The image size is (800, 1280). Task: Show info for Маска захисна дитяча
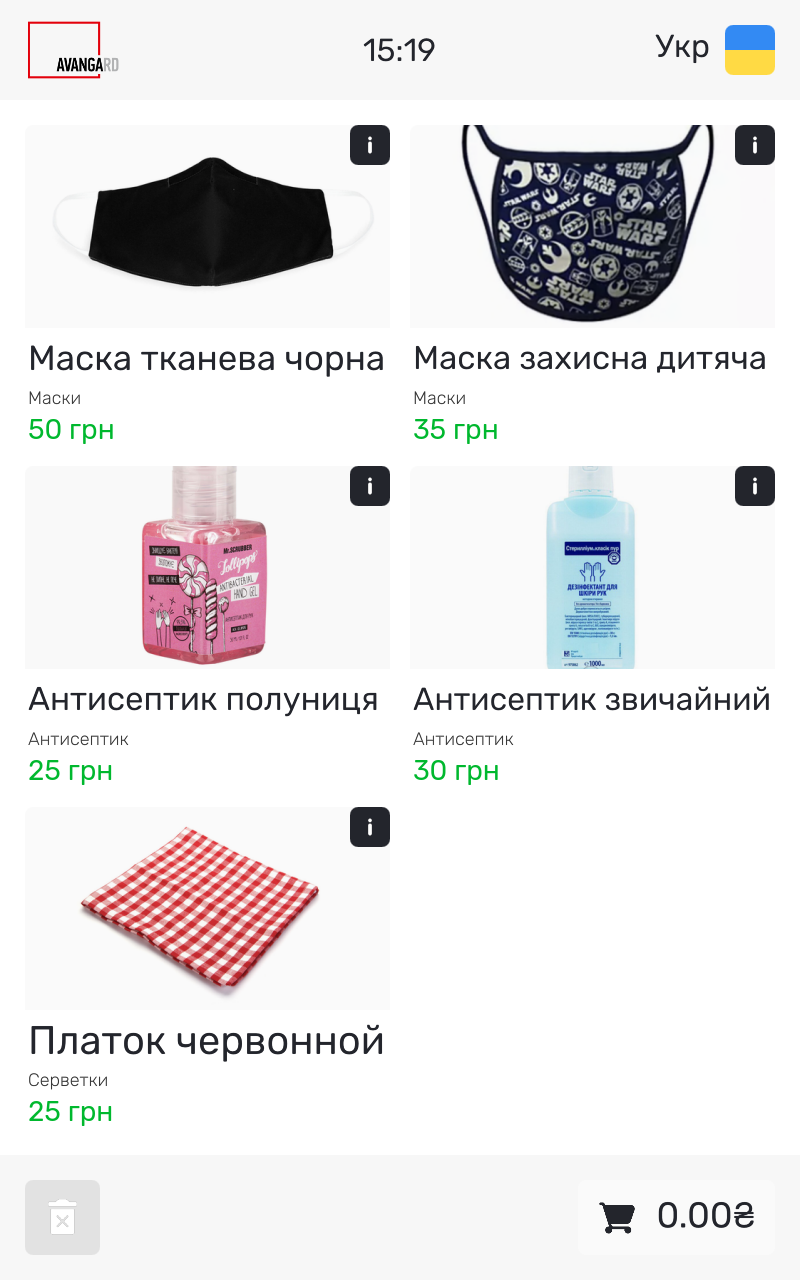755,146
